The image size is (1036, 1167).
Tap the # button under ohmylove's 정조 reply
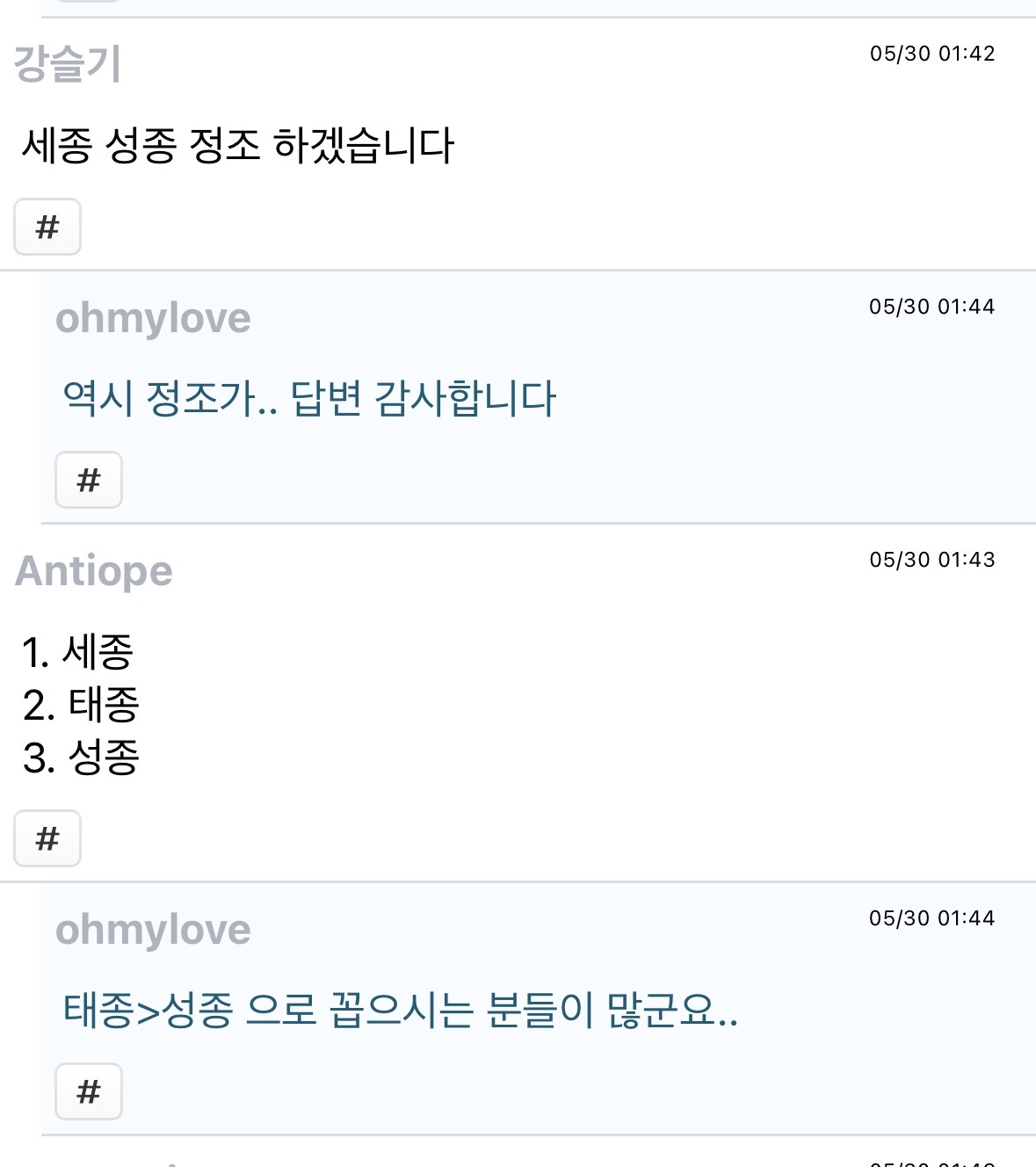click(89, 480)
